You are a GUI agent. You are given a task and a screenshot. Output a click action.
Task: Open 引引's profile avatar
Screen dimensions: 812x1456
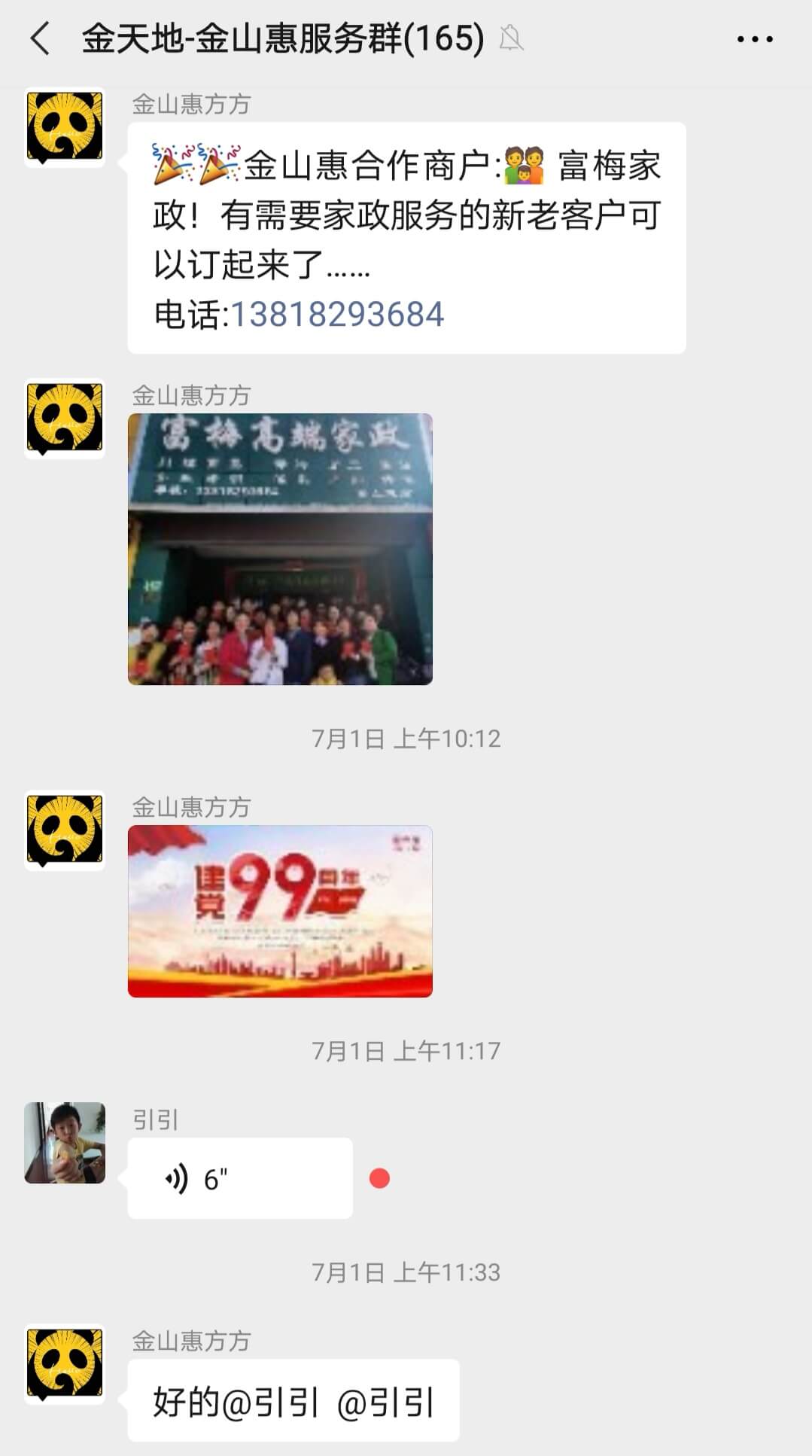click(65, 1143)
